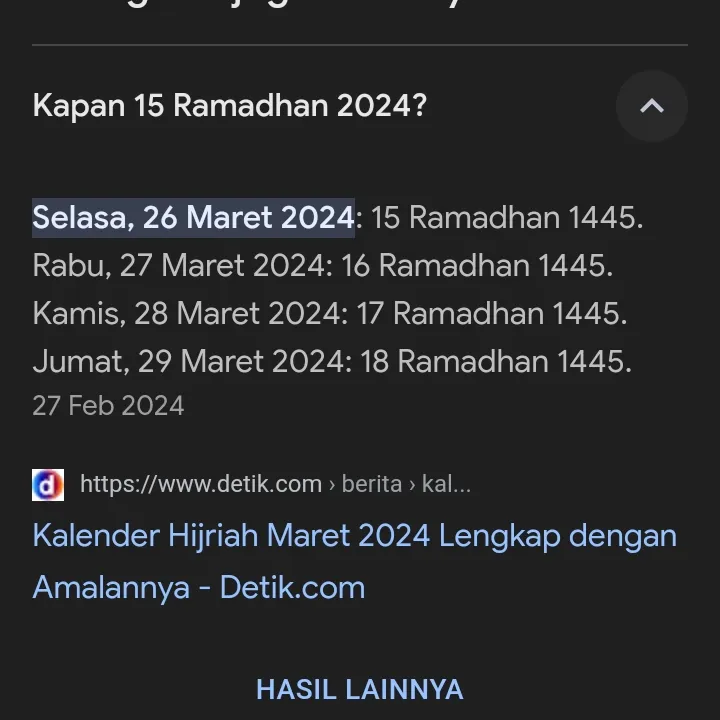The height and width of the screenshot is (720, 720).
Task: Tap the HASIL LAINNYA button
Action: [359, 689]
